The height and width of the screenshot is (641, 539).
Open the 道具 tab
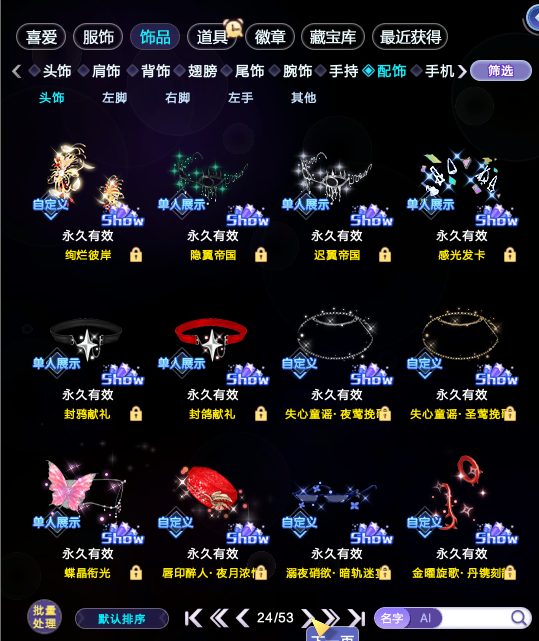[x=212, y=37]
